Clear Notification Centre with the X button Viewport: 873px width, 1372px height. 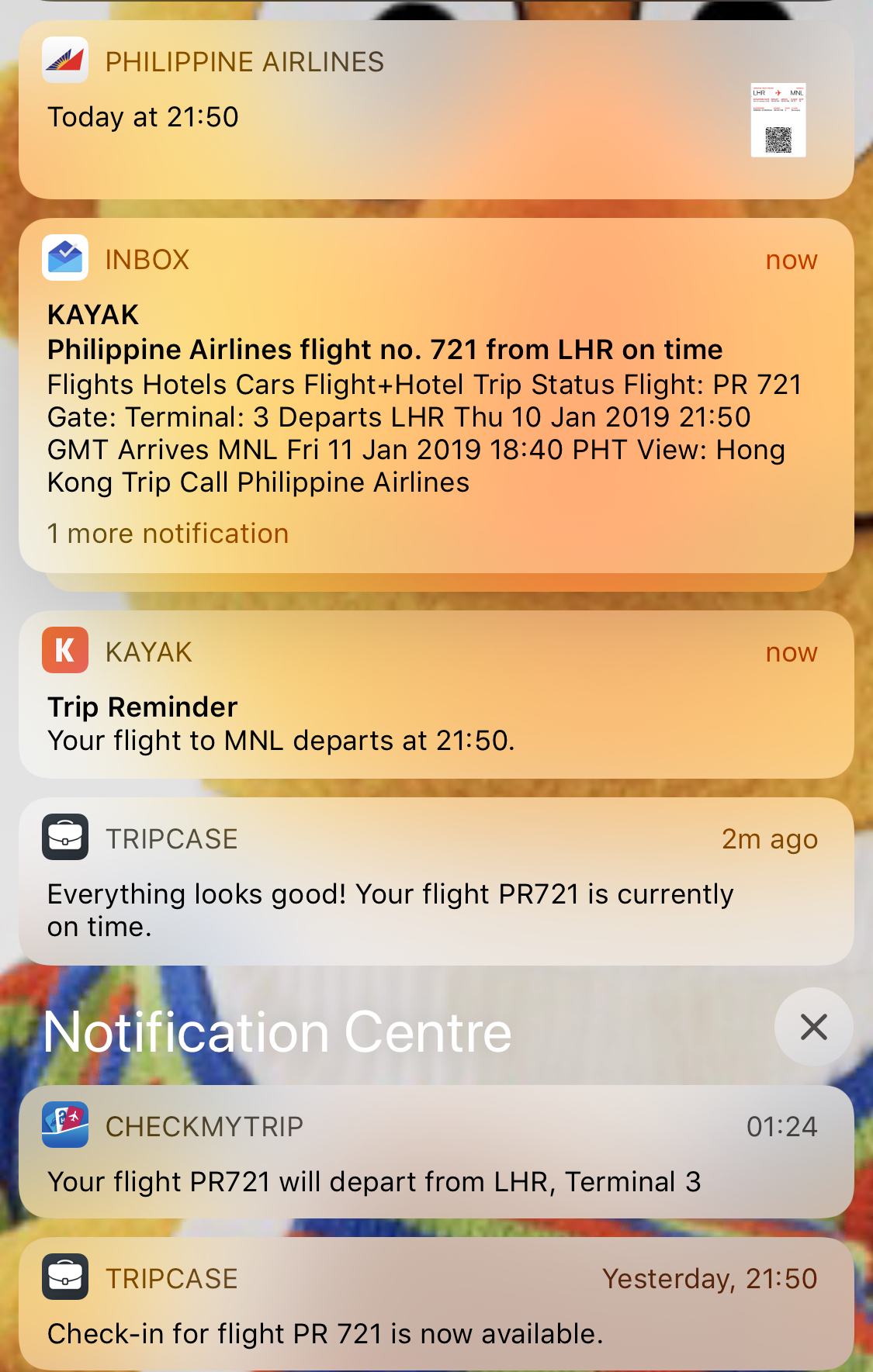click(x=813, y=1027)
